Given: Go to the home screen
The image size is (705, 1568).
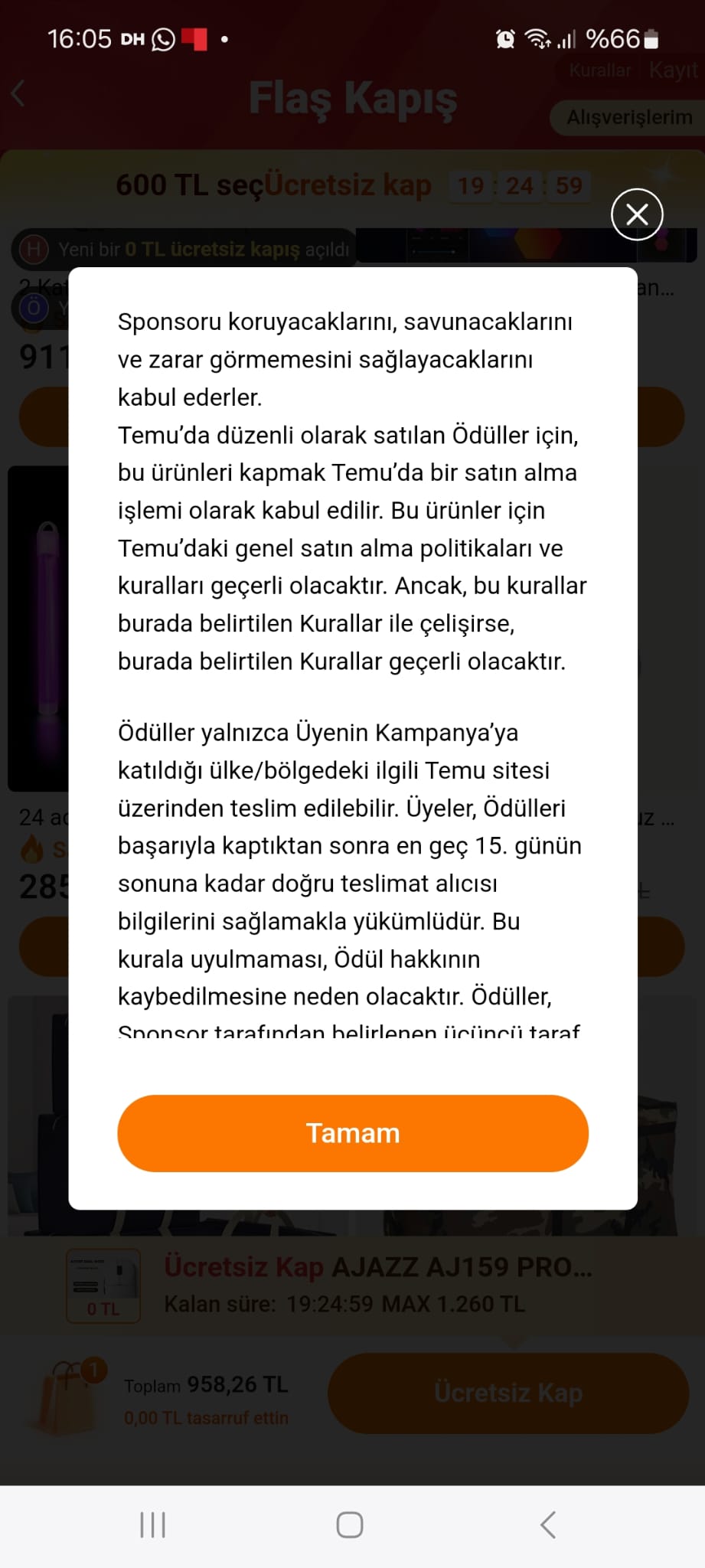Looking at the screenshot, I should point(350,1524).
